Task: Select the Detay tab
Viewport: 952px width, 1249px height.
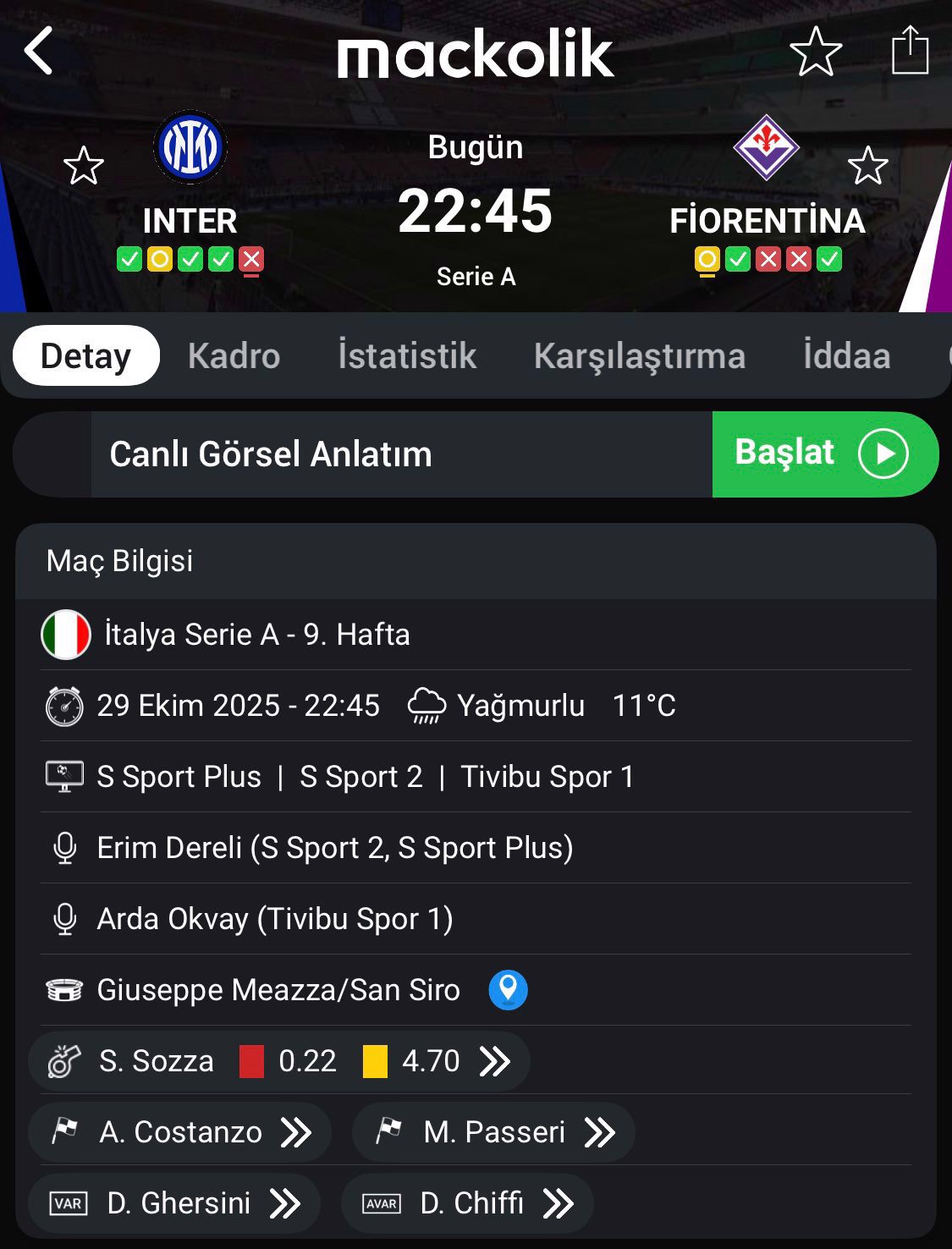Action: [x=85, y=356]
